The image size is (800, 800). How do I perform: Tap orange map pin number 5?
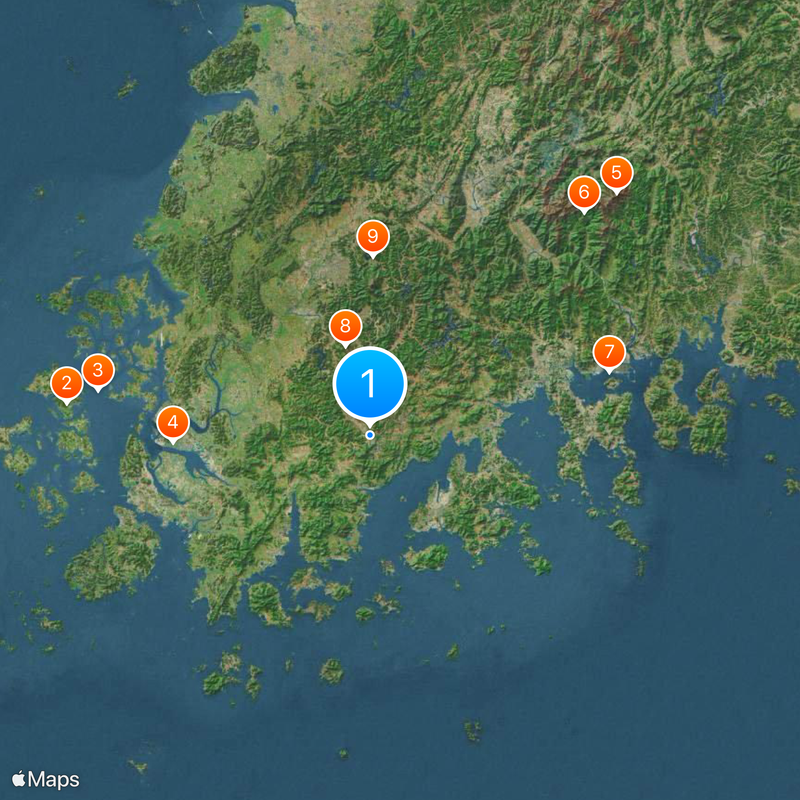click(616, 173)
